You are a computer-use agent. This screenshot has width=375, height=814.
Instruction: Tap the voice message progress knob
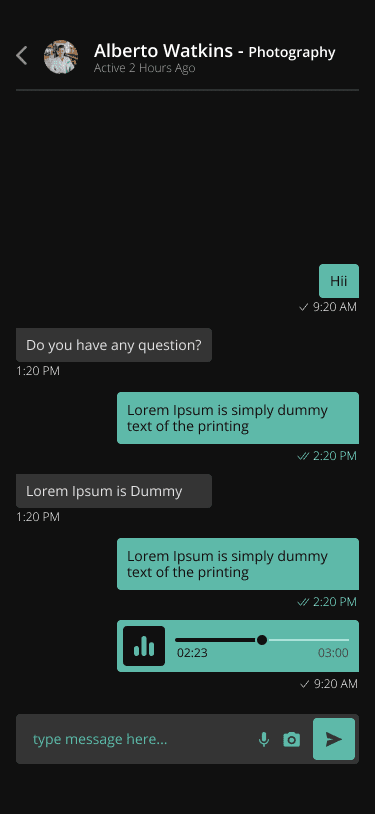(262, 640)
